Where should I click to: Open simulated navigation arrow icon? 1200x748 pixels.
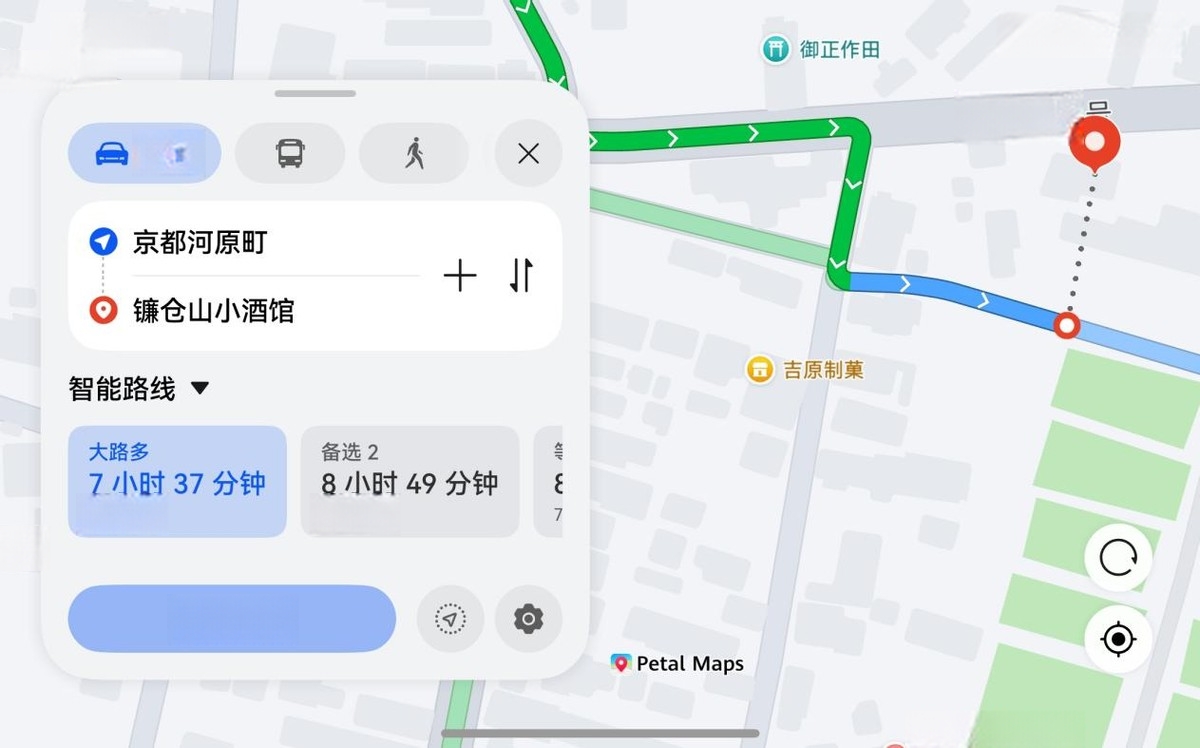450,619
